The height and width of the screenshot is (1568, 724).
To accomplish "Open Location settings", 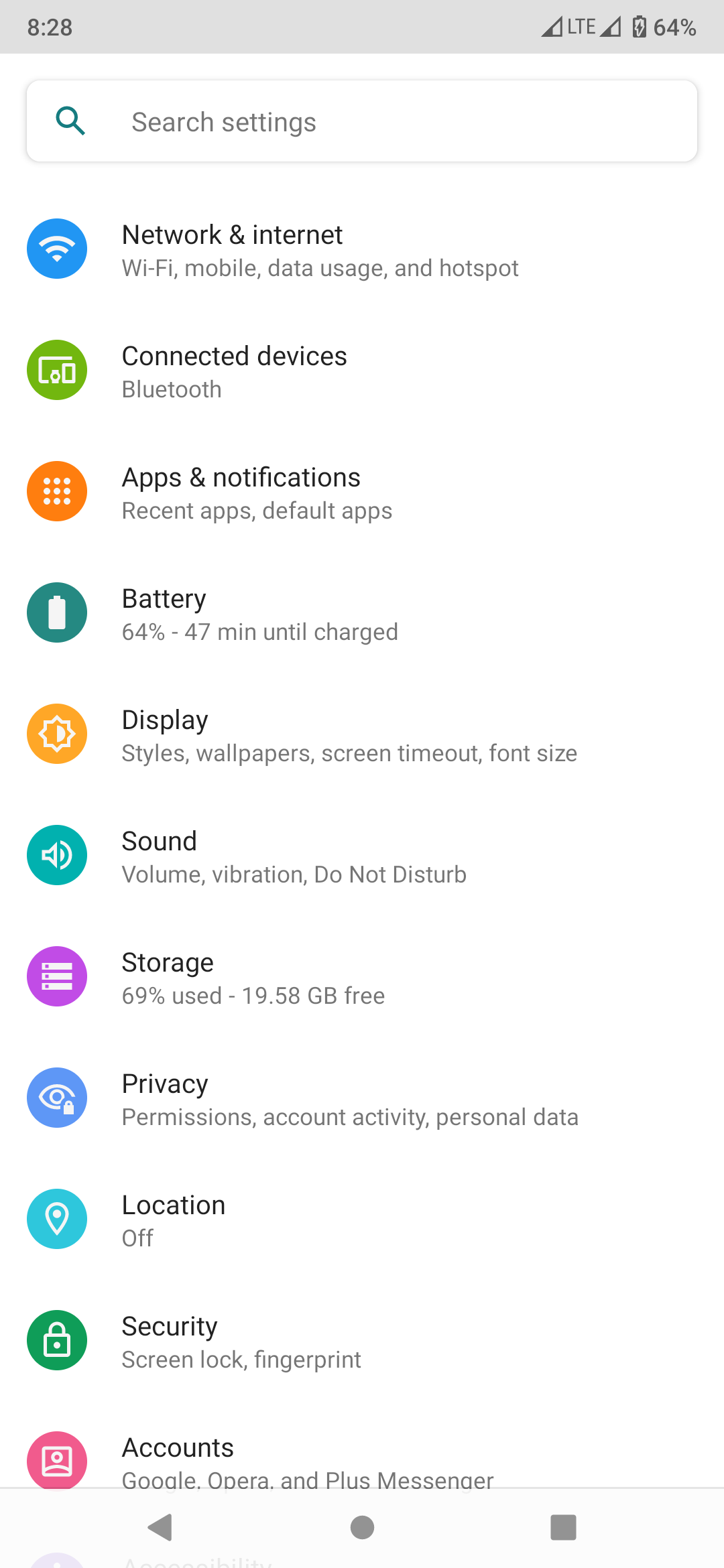I will point(362,1220).
